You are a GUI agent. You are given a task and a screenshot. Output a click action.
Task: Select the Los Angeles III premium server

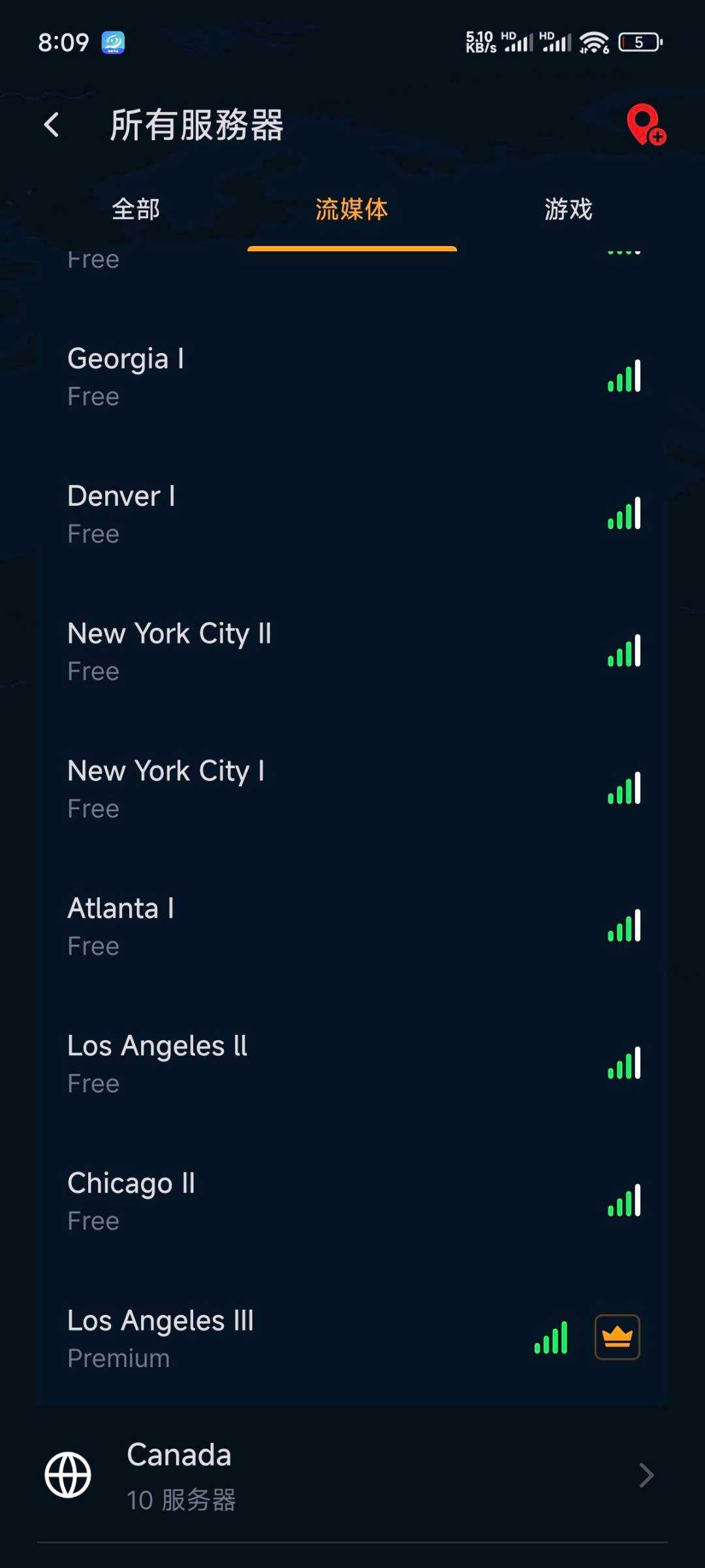pos(352,1338)
